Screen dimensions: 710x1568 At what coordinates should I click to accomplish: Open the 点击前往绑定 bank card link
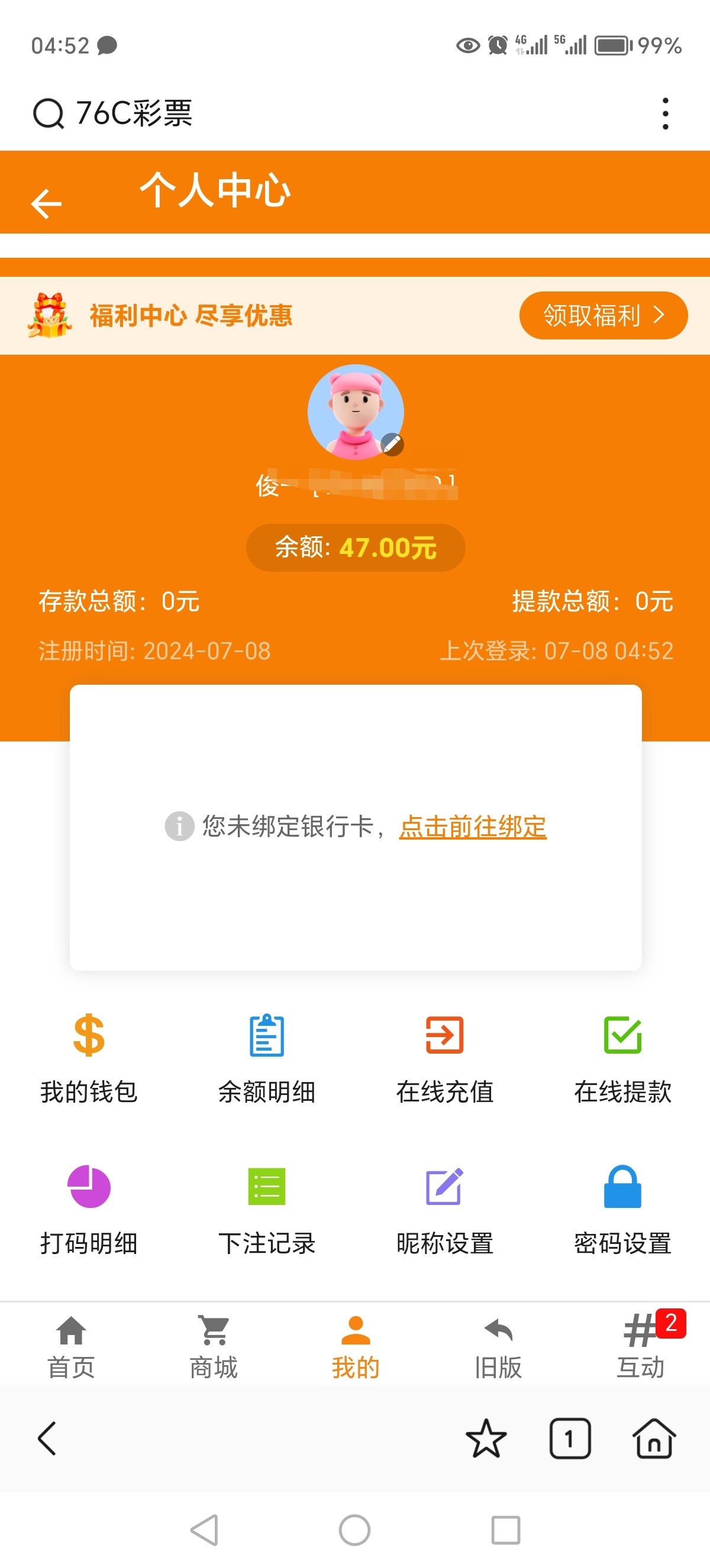click(x=473, y=827)
